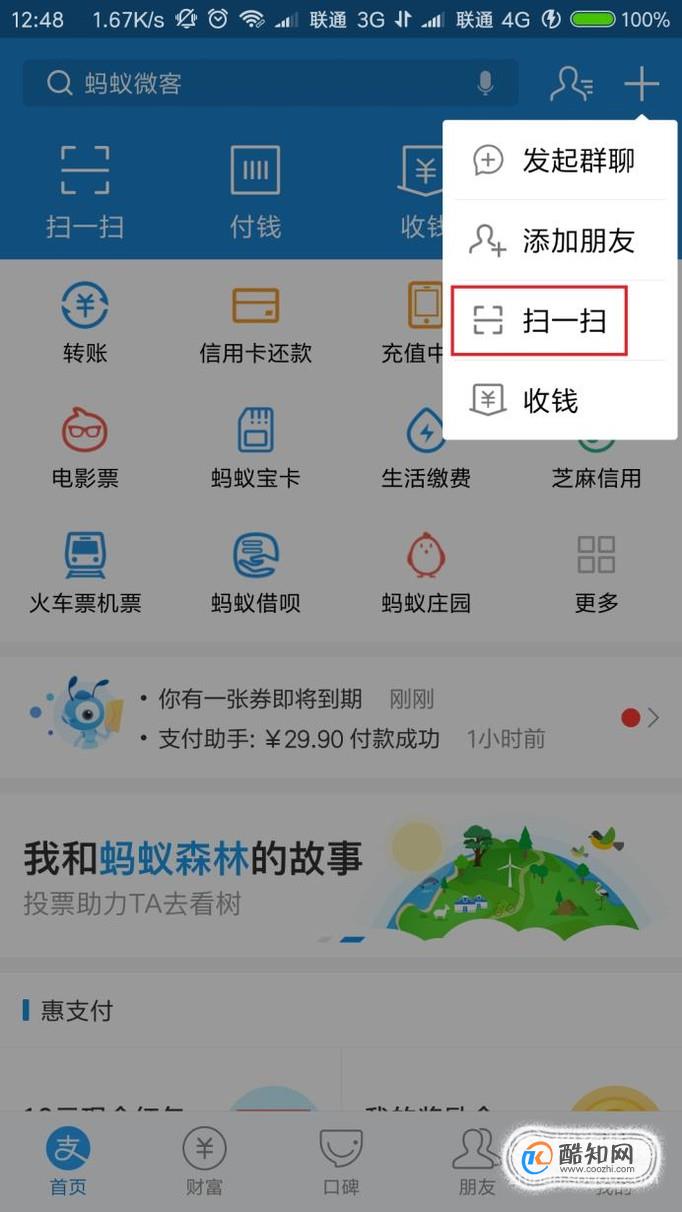Image resolution: width=682 pixels, height=1212 pixels.
Task: Open 火车票机票
Action: coord(85,573)
